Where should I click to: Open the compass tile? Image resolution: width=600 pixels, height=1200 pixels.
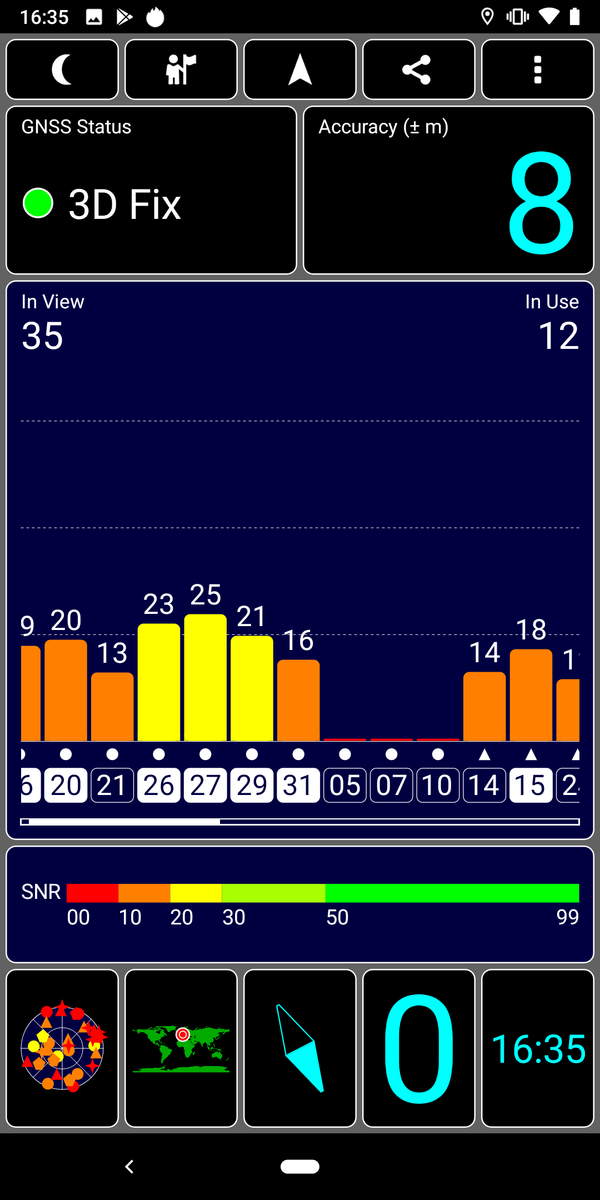tap(300, 1048)
